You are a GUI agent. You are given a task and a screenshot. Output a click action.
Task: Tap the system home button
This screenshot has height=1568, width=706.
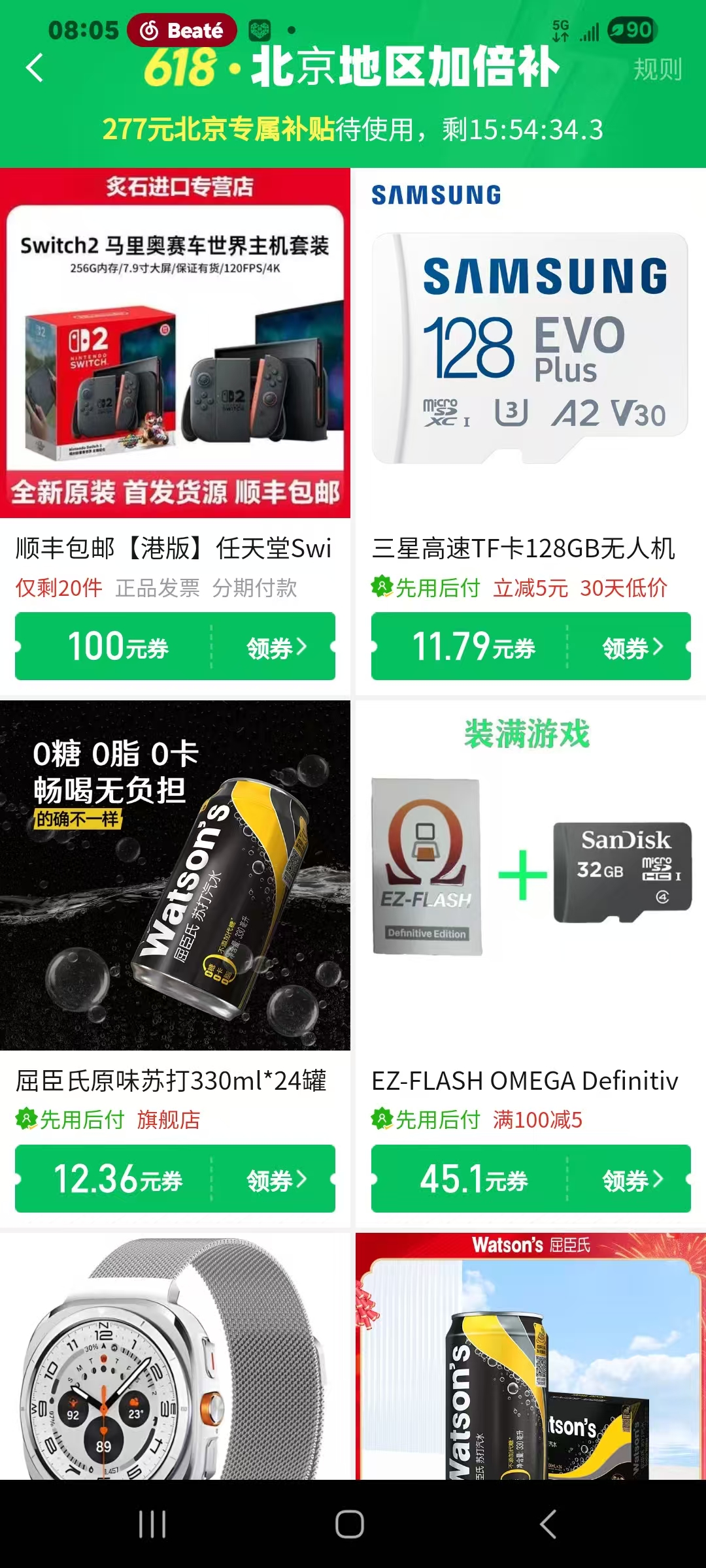350,1524
